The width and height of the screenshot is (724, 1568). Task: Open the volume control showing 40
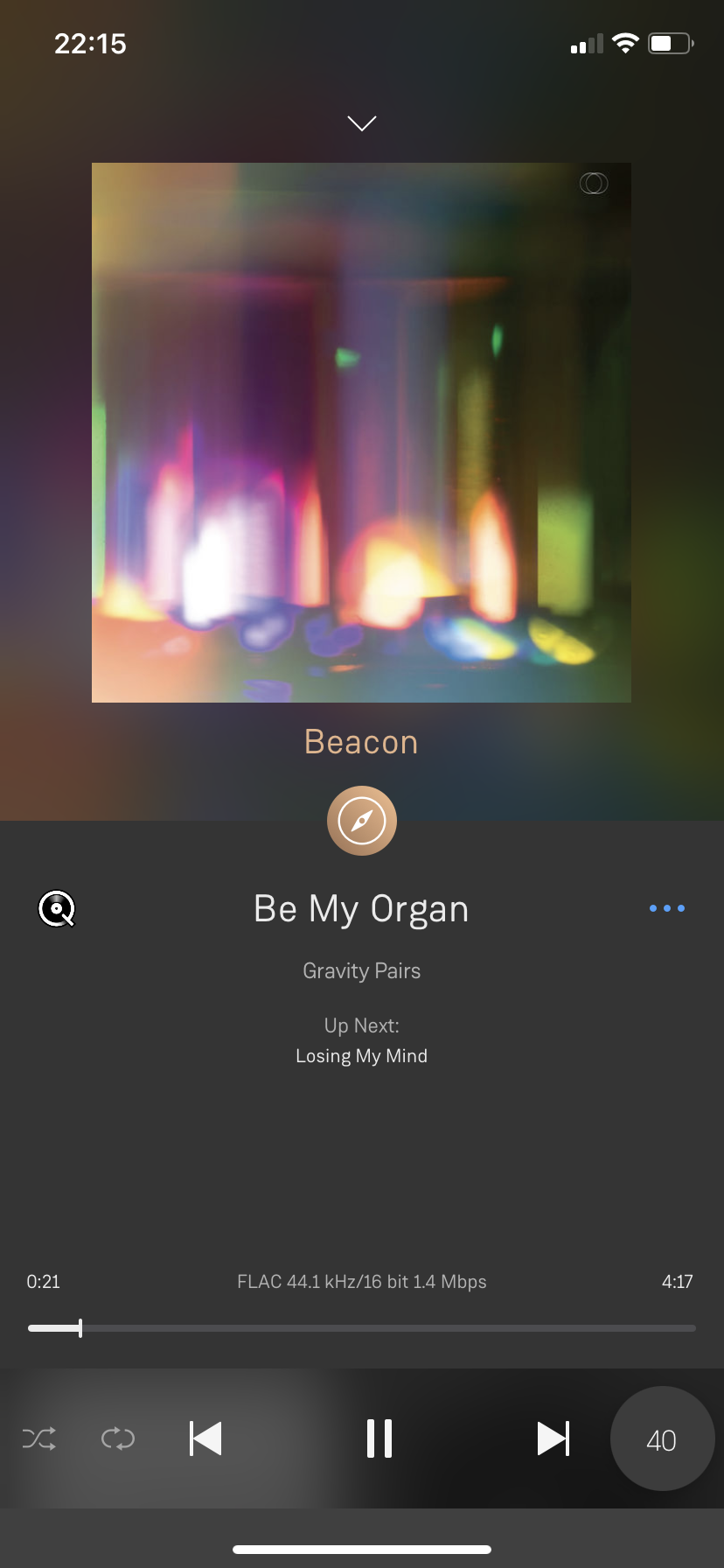click(662, 1439)
